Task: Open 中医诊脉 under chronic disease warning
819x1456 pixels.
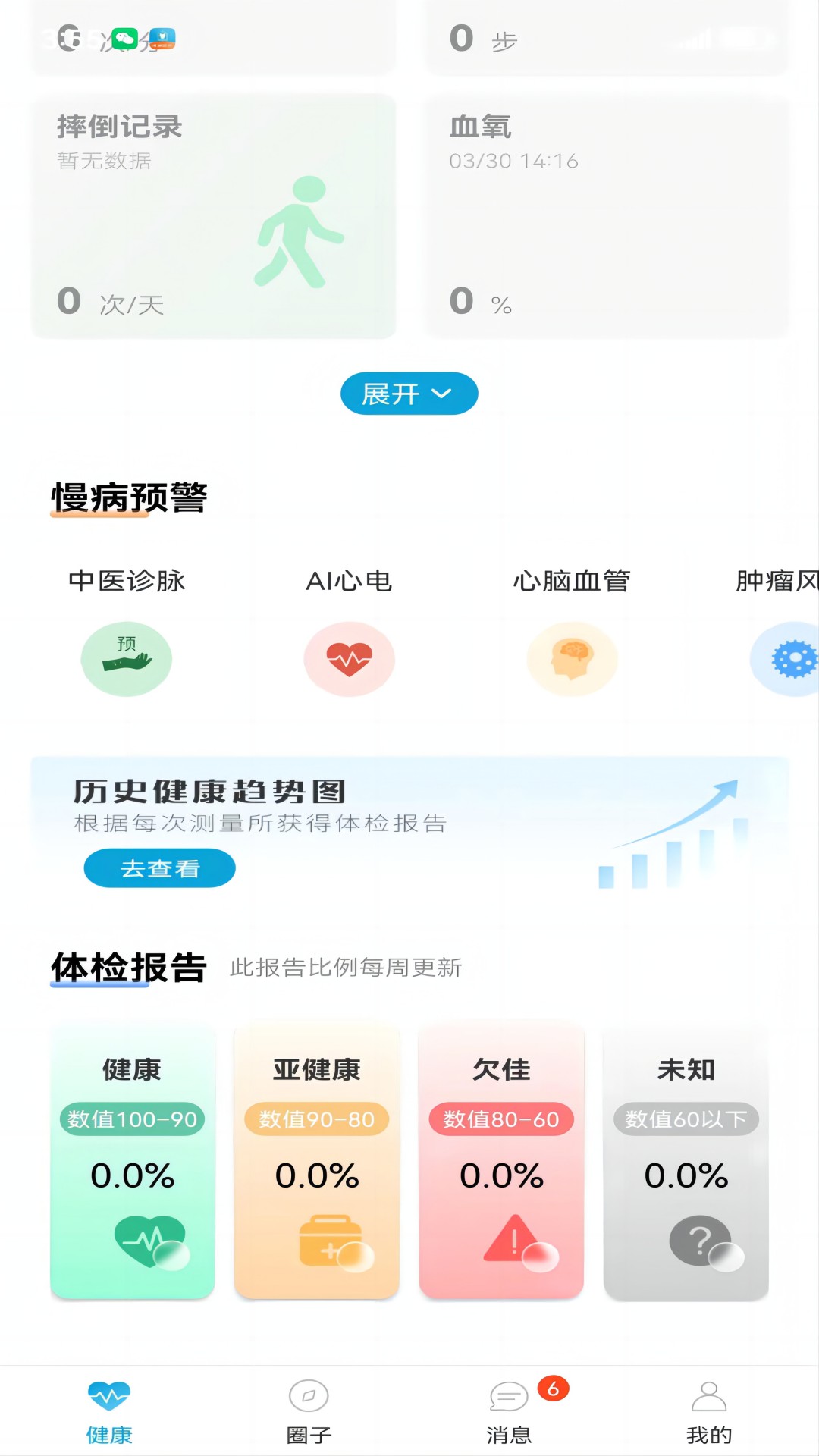Action: coord(127,659)
